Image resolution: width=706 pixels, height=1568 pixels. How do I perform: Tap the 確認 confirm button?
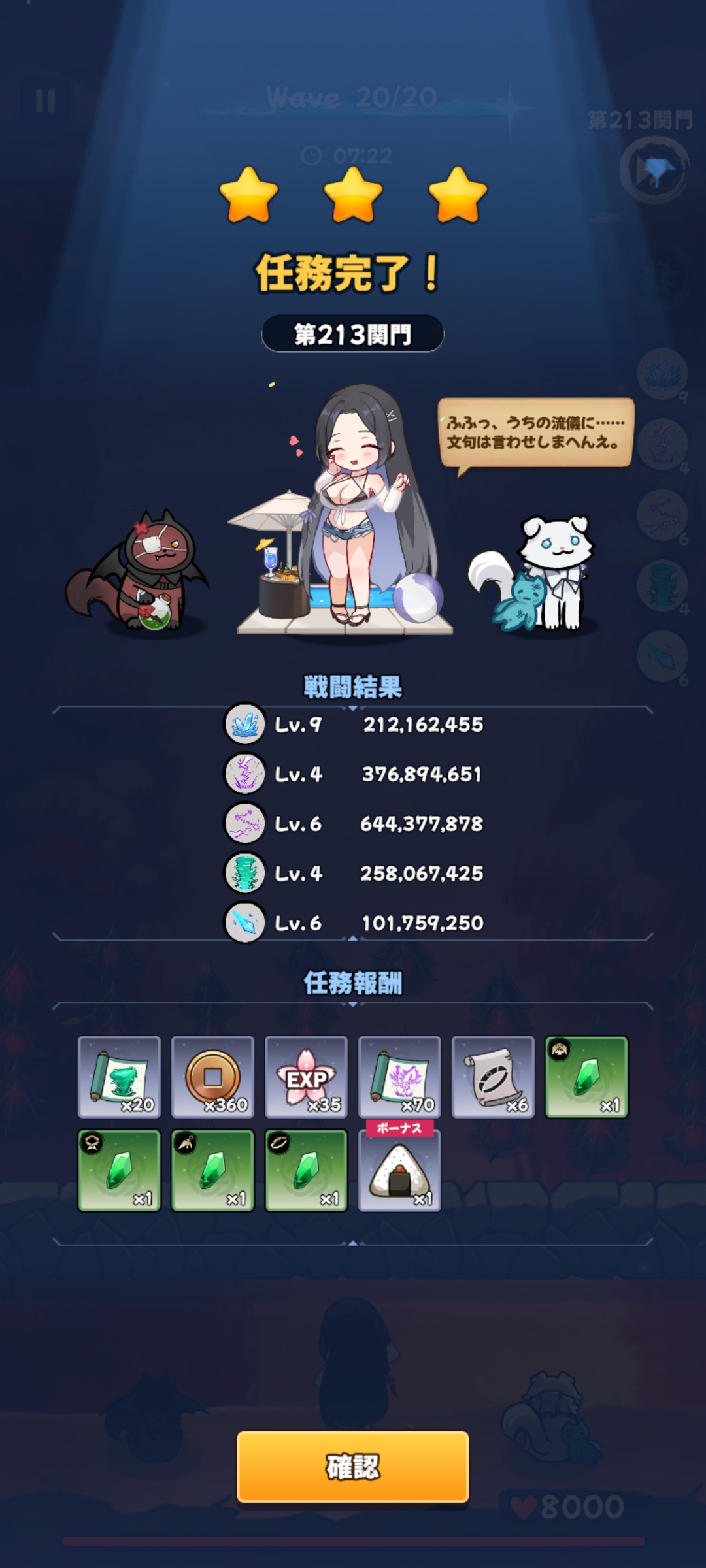[352, 1467]
